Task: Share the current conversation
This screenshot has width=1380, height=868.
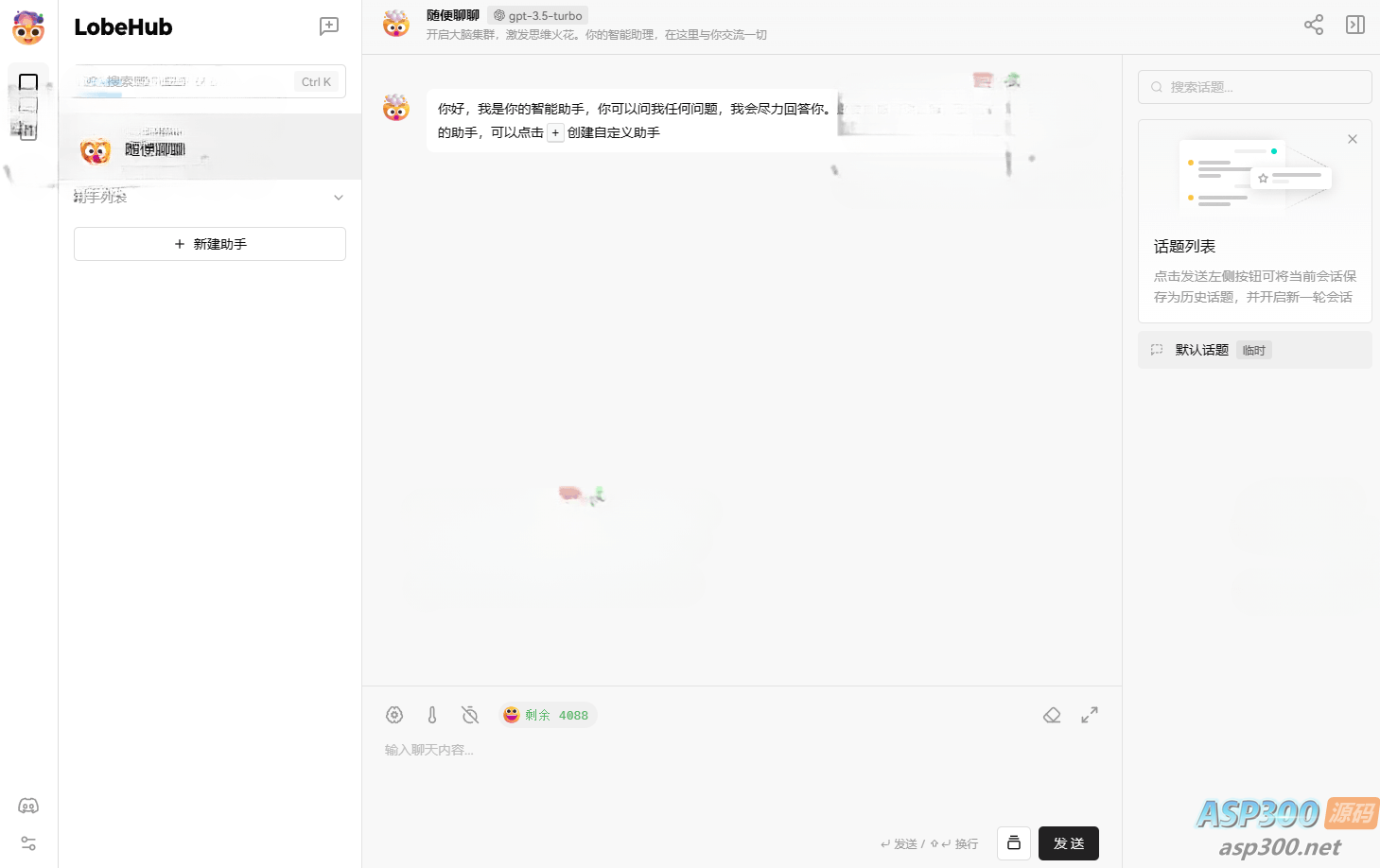Action: tap(1314, 25)
